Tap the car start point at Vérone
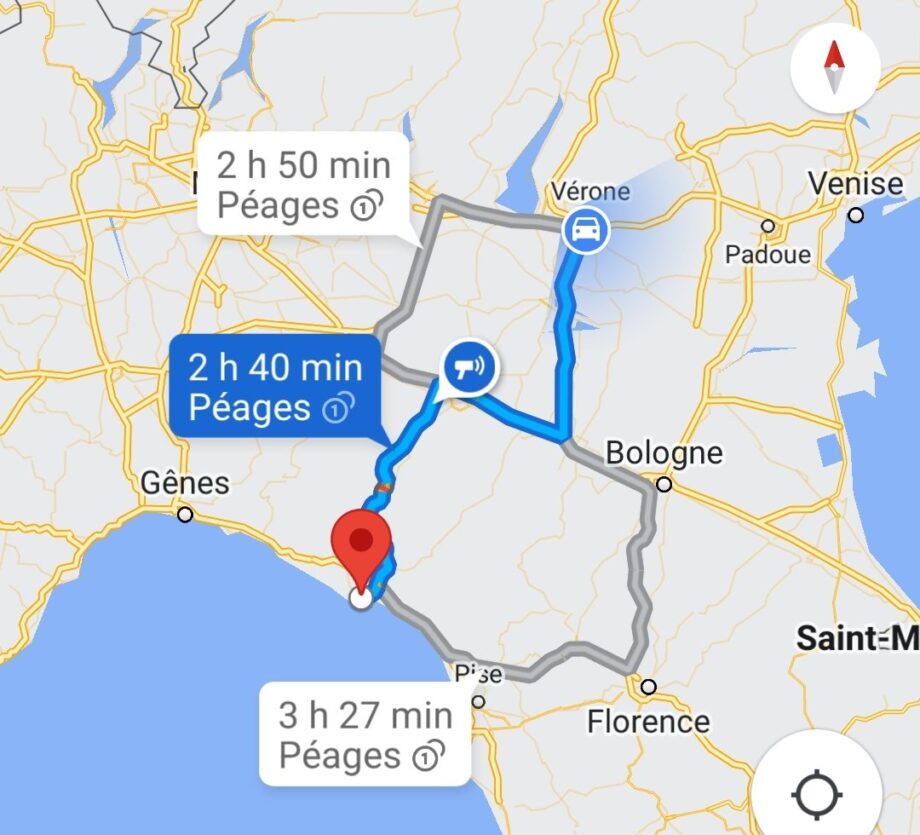Viewport: 920px width, 835px height. tap(583, 229)
